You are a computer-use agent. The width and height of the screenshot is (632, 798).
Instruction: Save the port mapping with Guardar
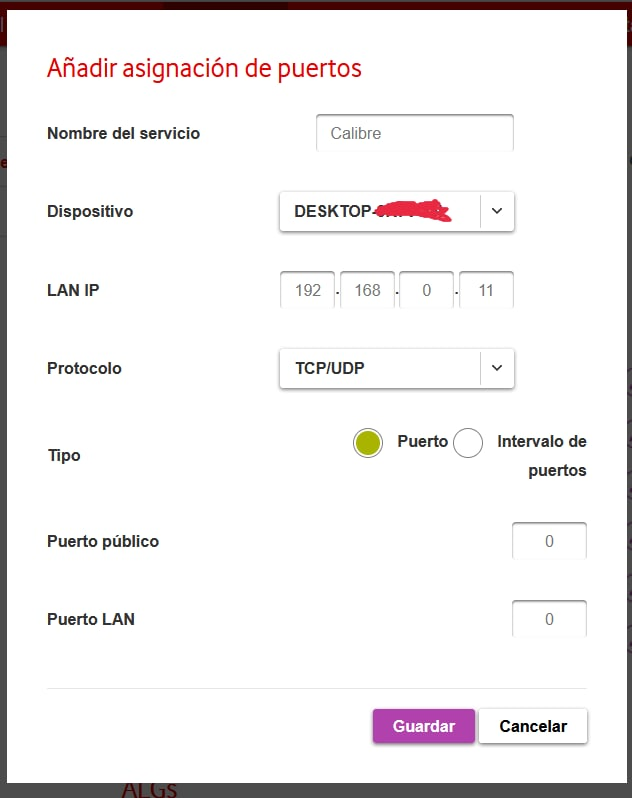424,727
